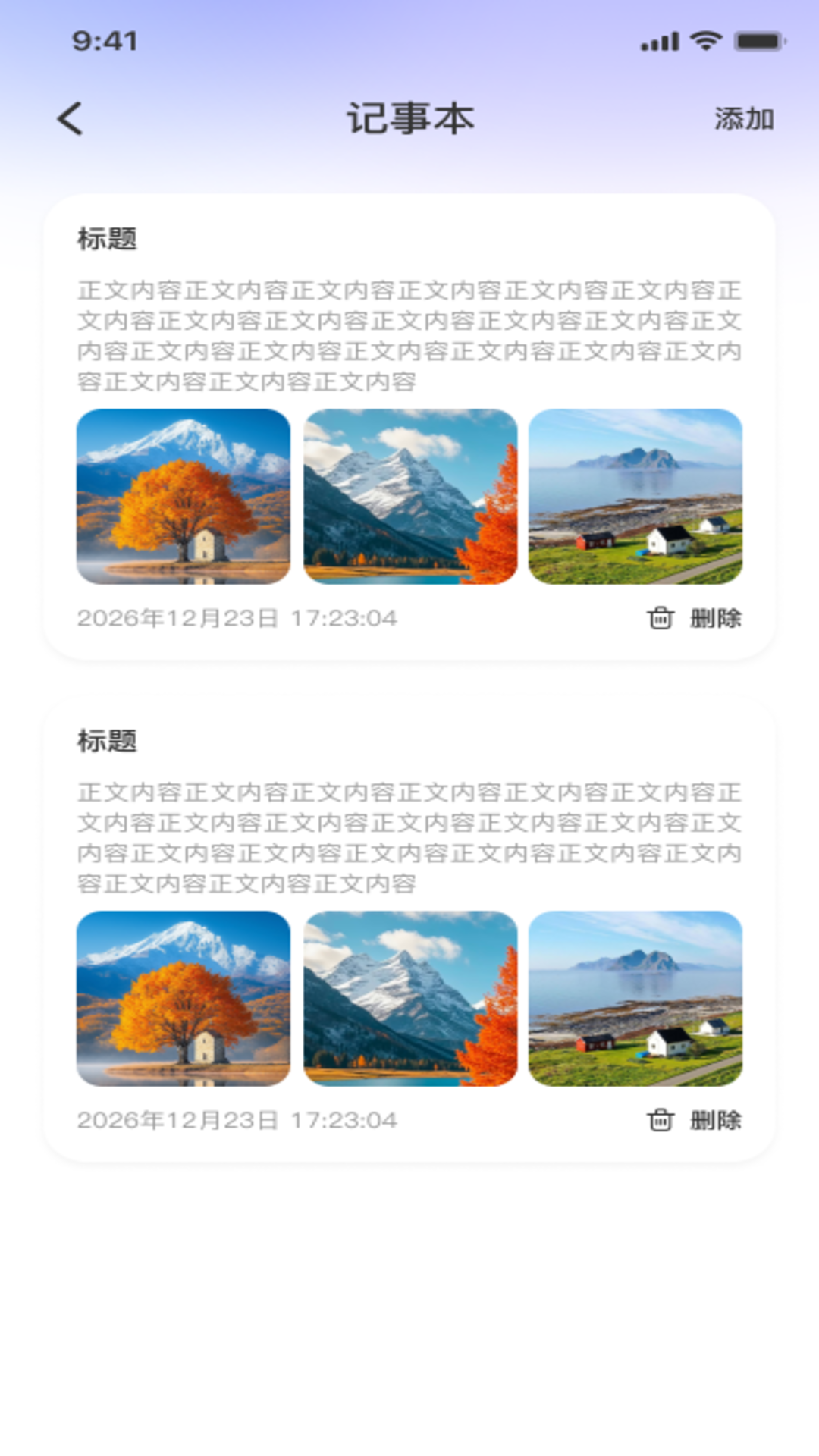Select the 记事本 title in the header
This screenshot has width=819, height=1456.
click(409, 118)
